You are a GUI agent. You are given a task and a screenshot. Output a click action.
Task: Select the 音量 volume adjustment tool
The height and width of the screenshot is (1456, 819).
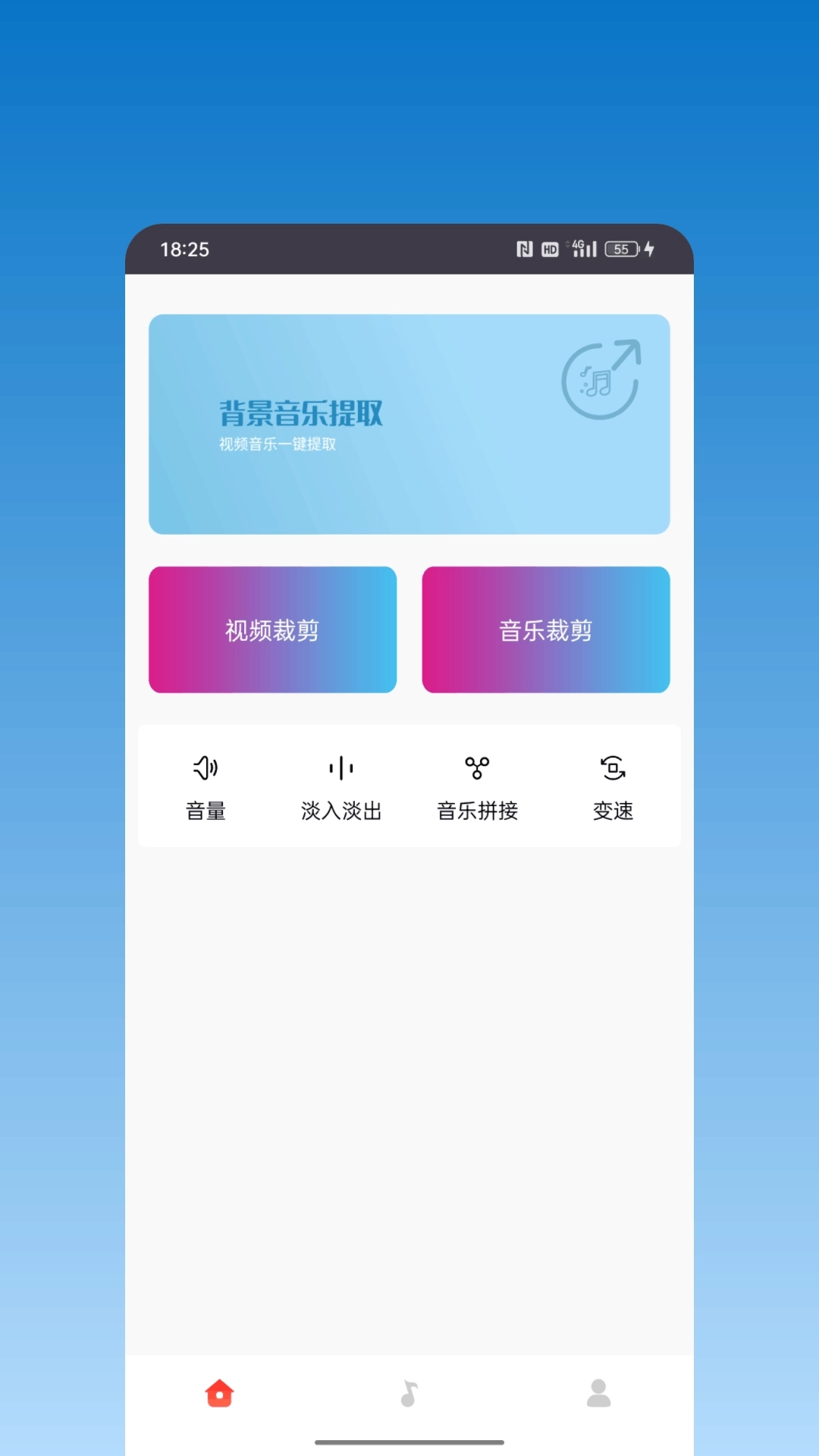click(x=204, y=786)
